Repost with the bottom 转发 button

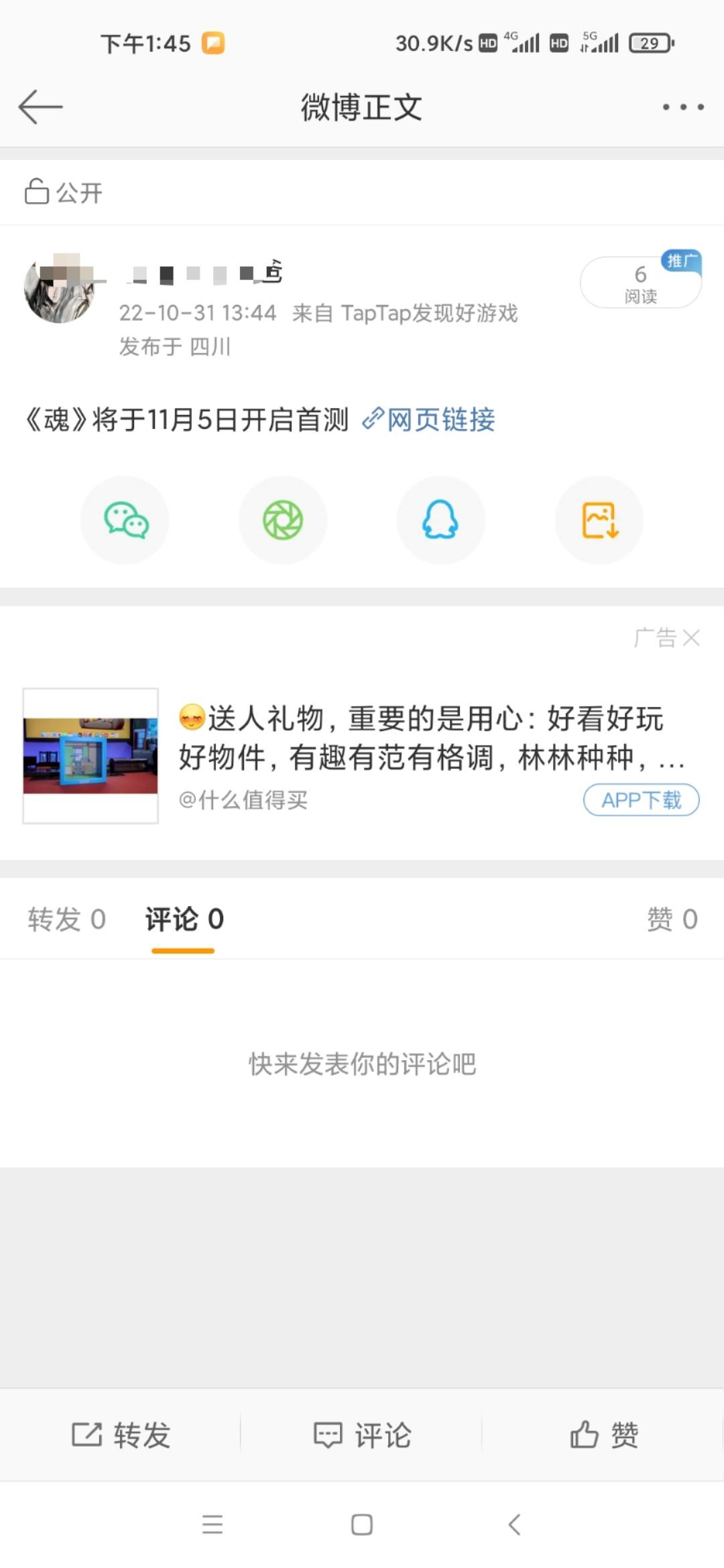[x=121, y=1435]
